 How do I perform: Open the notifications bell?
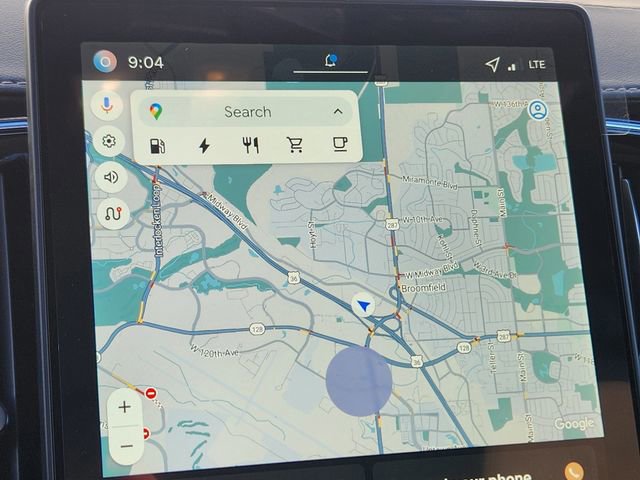[x=331, y=62]
